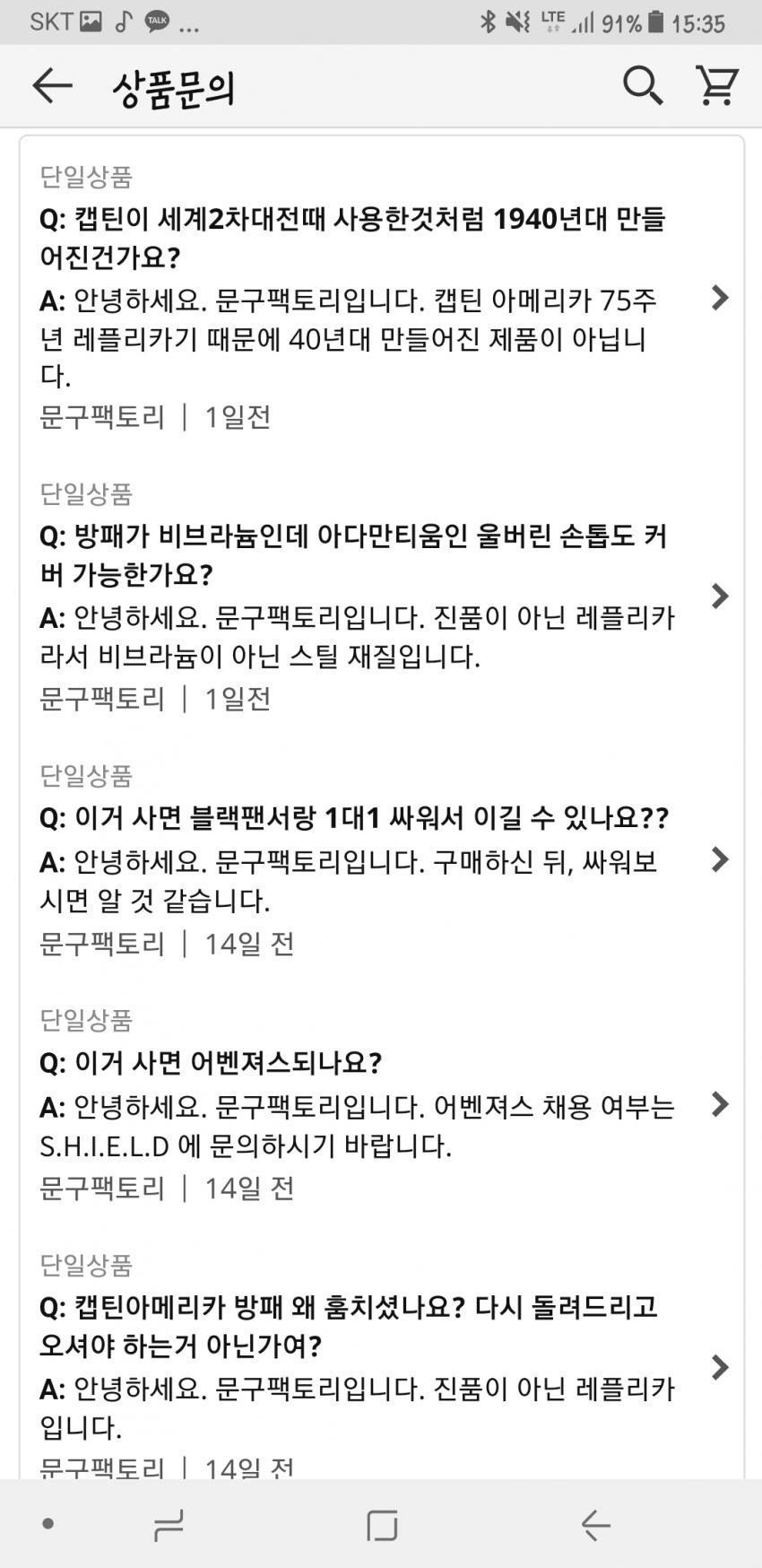Tap the system back button

[595, 1524]
